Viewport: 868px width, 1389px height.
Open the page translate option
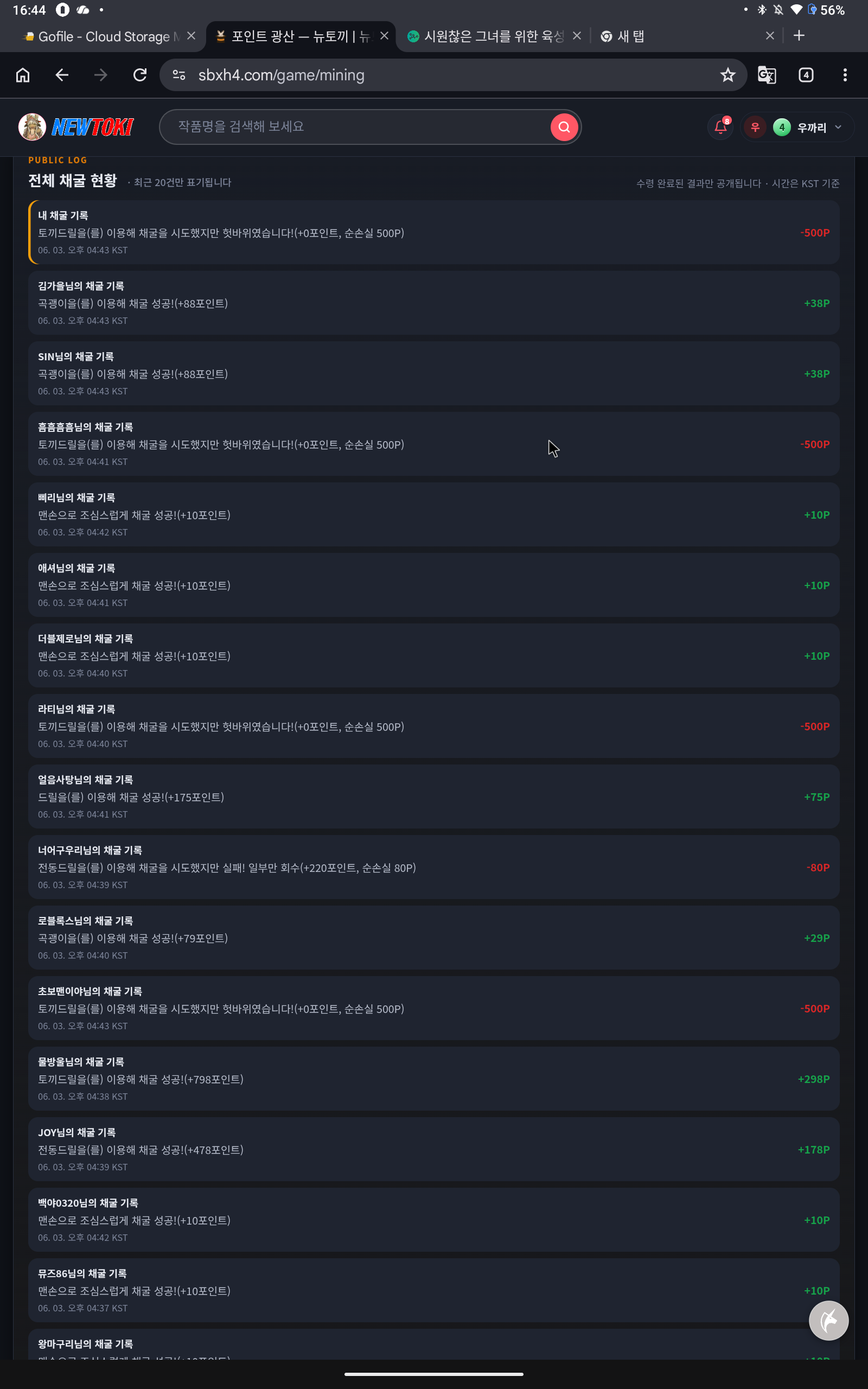(x=767, y=75)
